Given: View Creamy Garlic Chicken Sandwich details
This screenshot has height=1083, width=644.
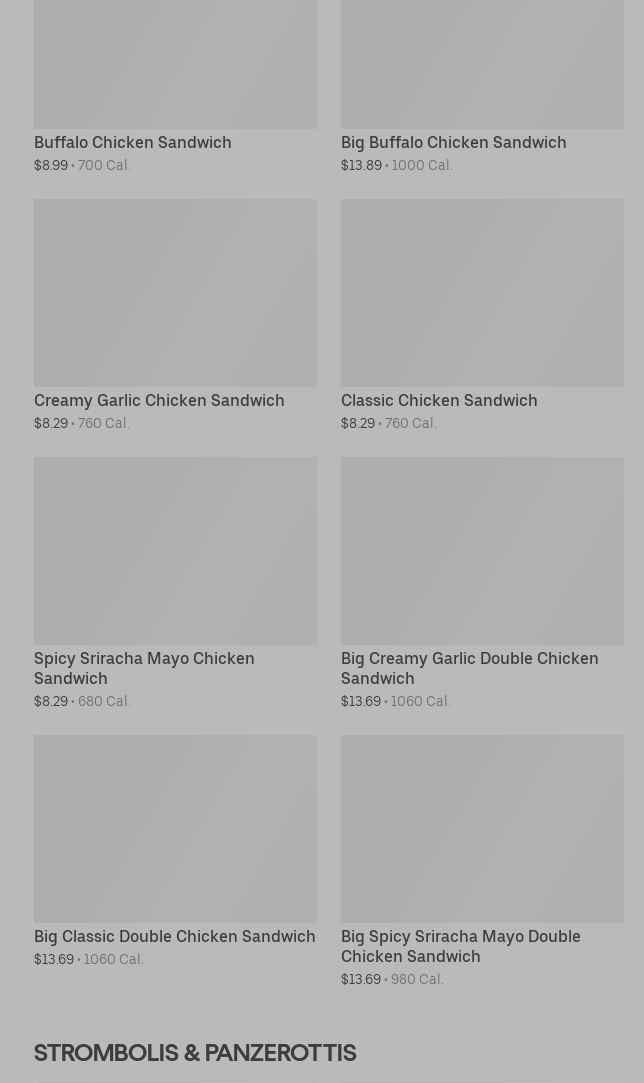Looking at the screenshot, I should [176, 315].
